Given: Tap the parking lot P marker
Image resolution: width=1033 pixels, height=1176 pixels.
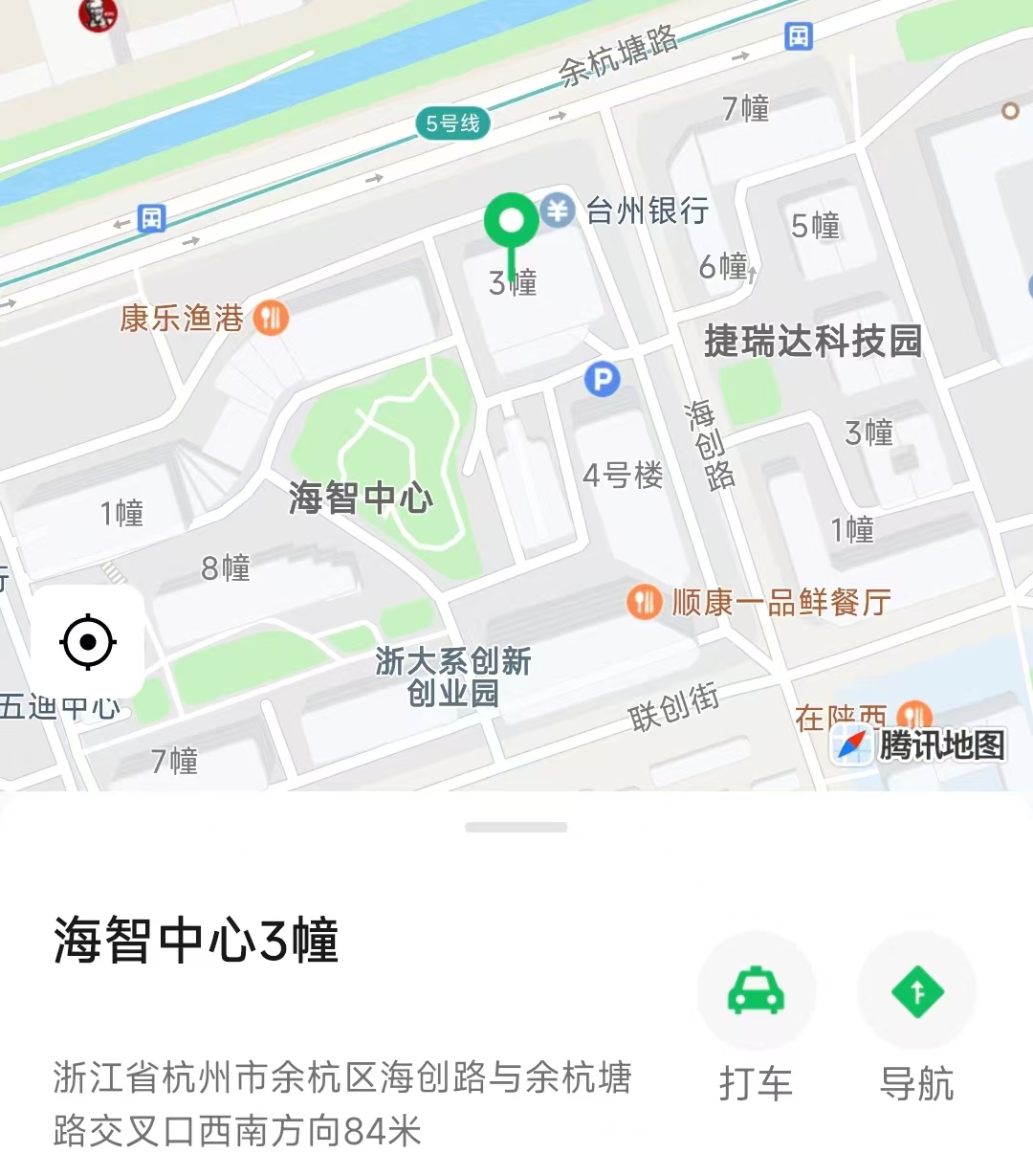Looking at the screenshot, I should (602, 380).
